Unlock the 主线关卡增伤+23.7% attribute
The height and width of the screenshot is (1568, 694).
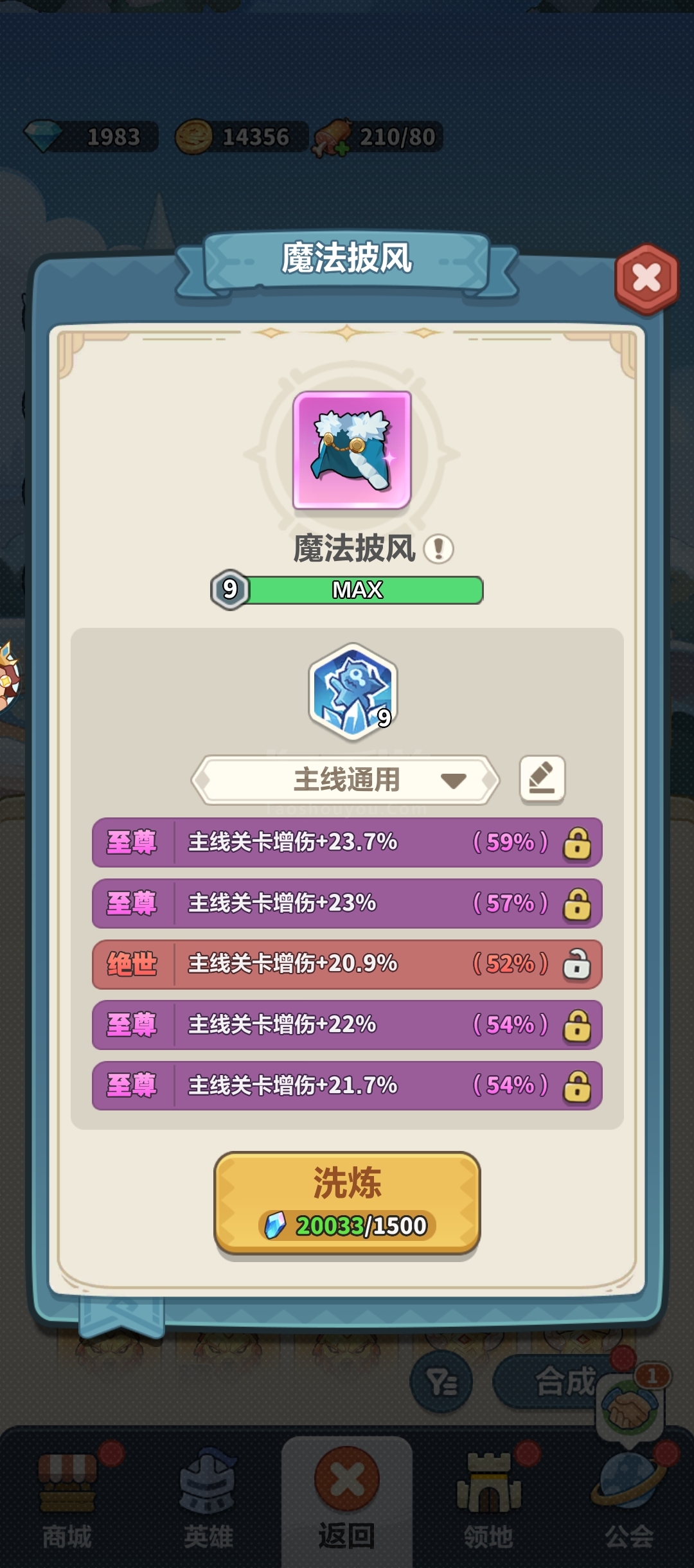(577, 842)
